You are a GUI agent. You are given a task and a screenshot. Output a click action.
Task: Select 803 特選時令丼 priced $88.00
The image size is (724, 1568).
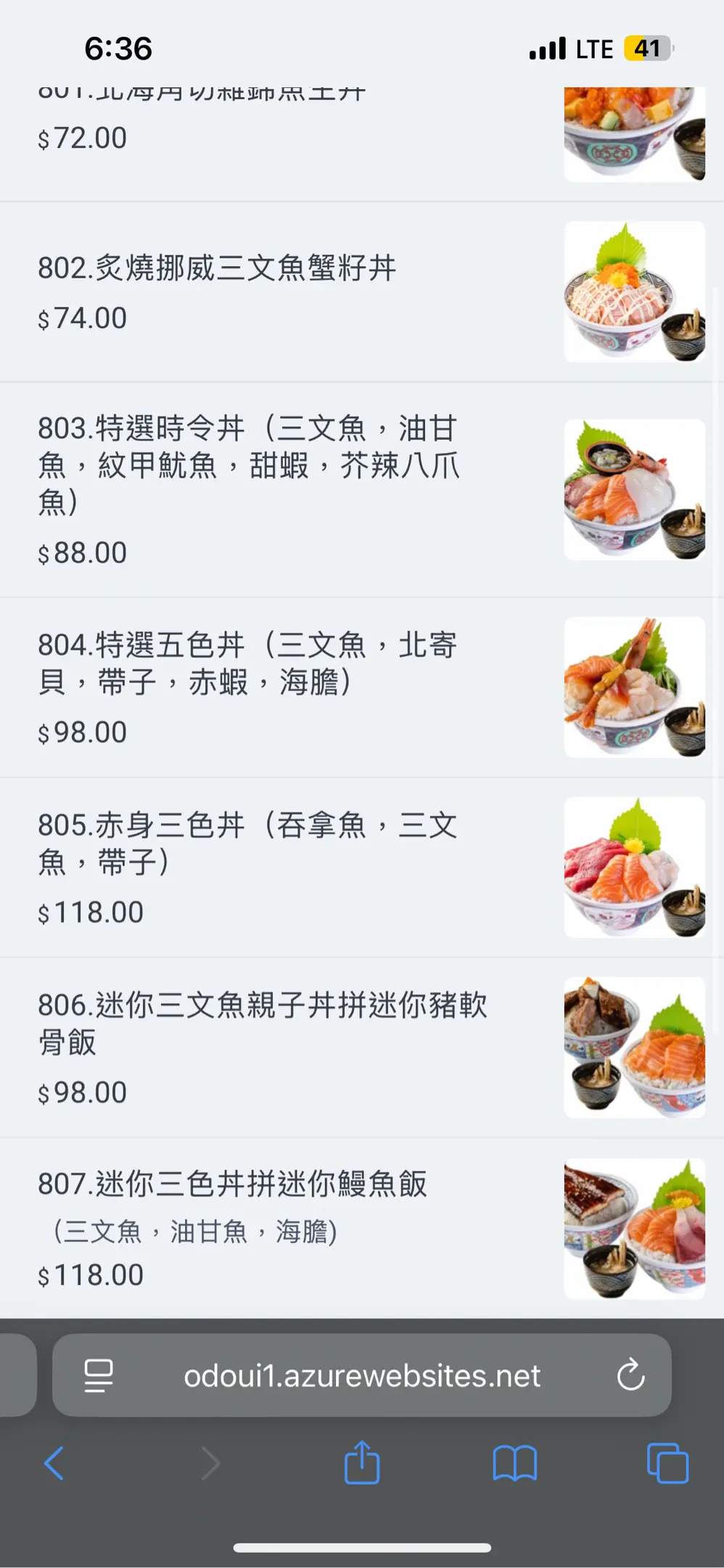click(x=362, y=490)
